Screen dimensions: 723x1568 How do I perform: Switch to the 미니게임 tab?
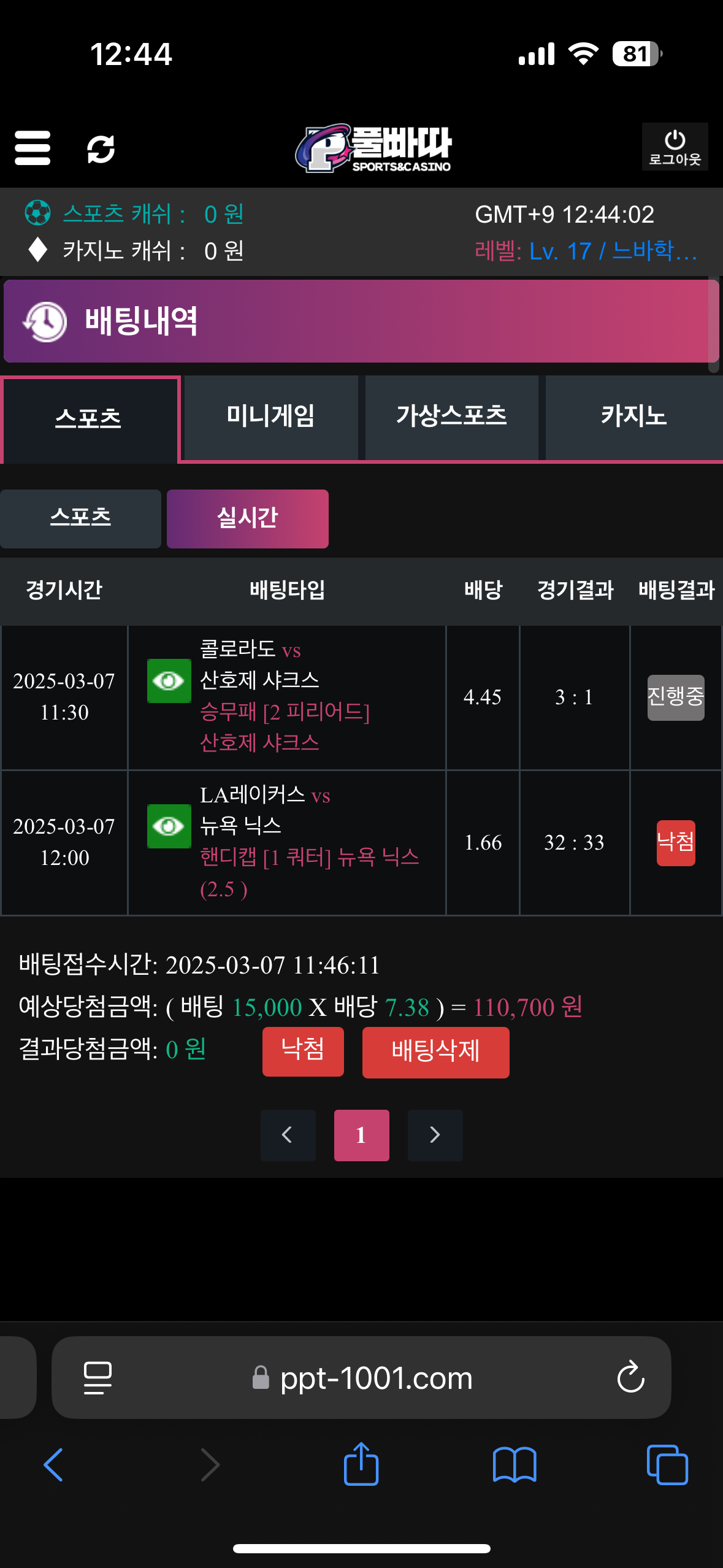[270, 417]
